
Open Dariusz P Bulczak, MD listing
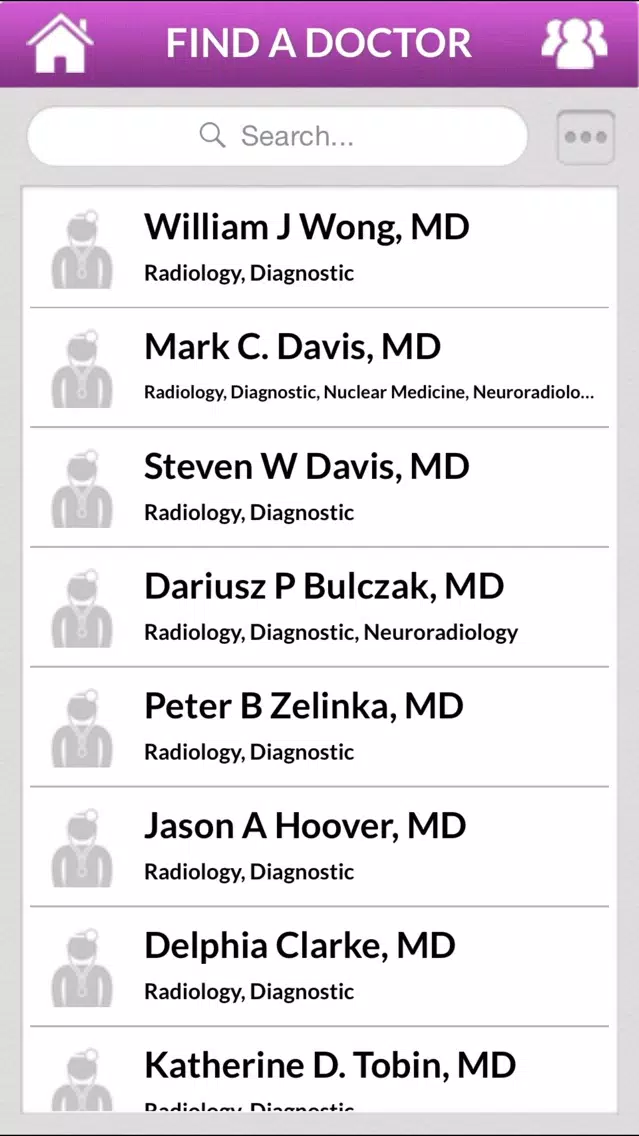click(320, 606)
